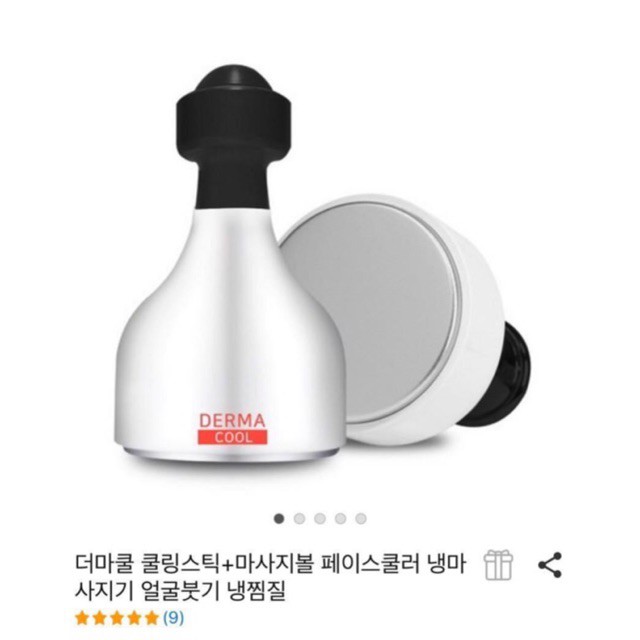Share this Derma Cool product
Image resolution: width=640 pixels, height=640 pixels.
click(550, 563)
